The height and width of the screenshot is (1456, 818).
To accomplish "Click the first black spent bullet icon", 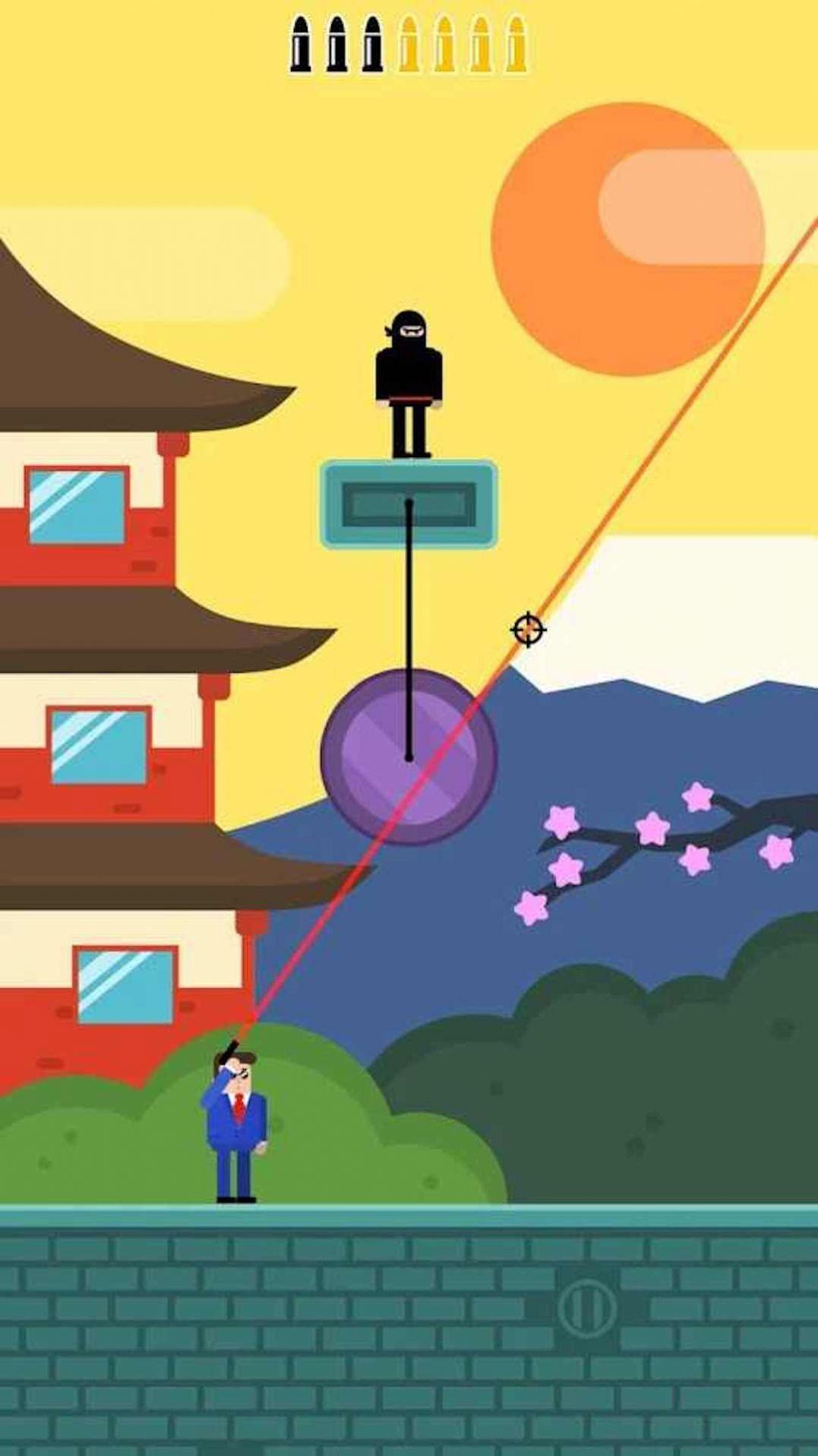I will tap(301, 42).
